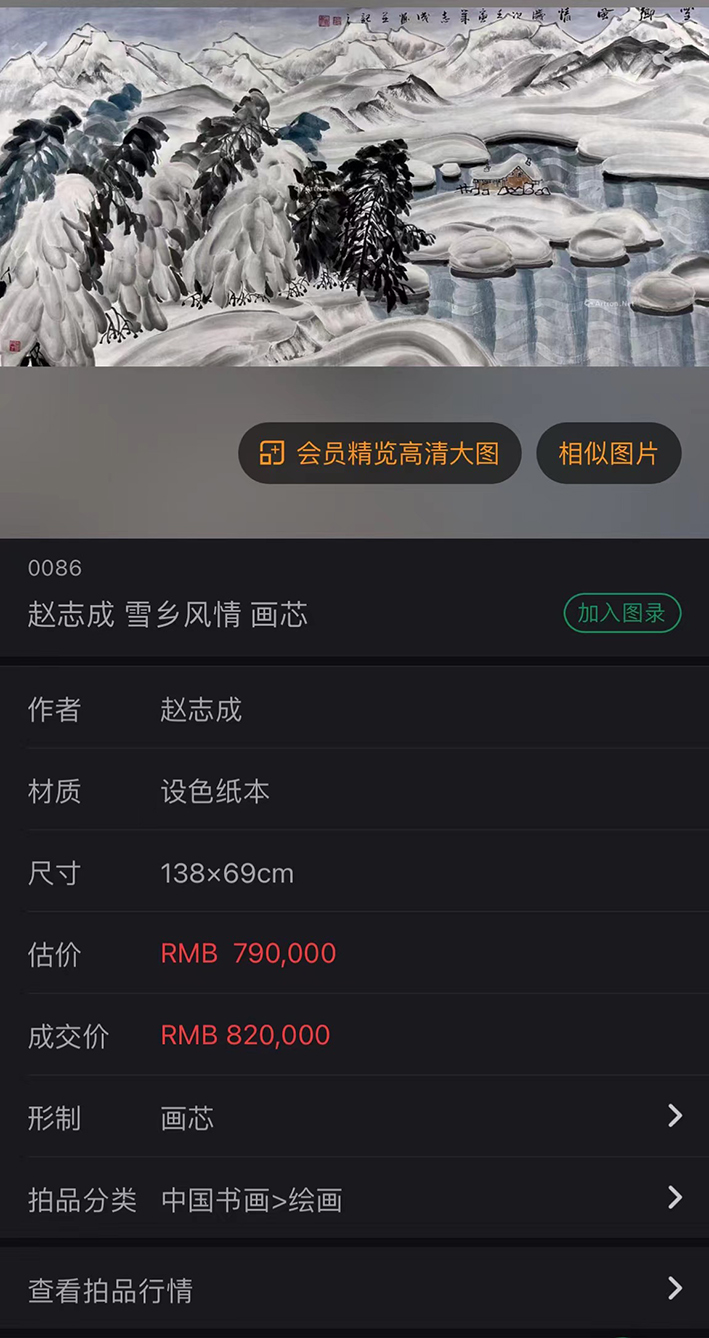Image resolution: width=709 pixels, height=1338 pixels.
Task: Open 会员精览高清大图 high-res image view
Action: tap(379, 453)
